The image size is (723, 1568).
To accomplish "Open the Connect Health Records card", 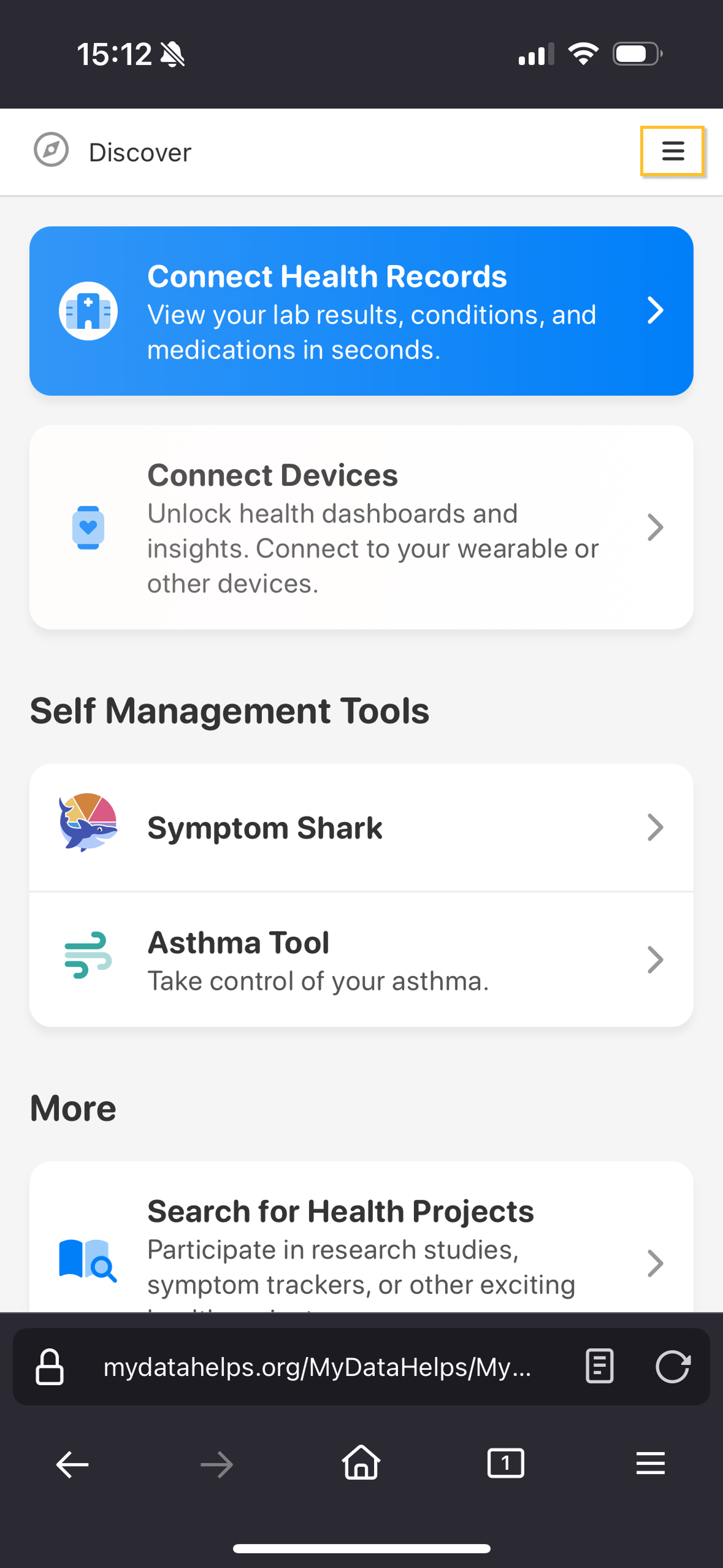I will point(361,311).
